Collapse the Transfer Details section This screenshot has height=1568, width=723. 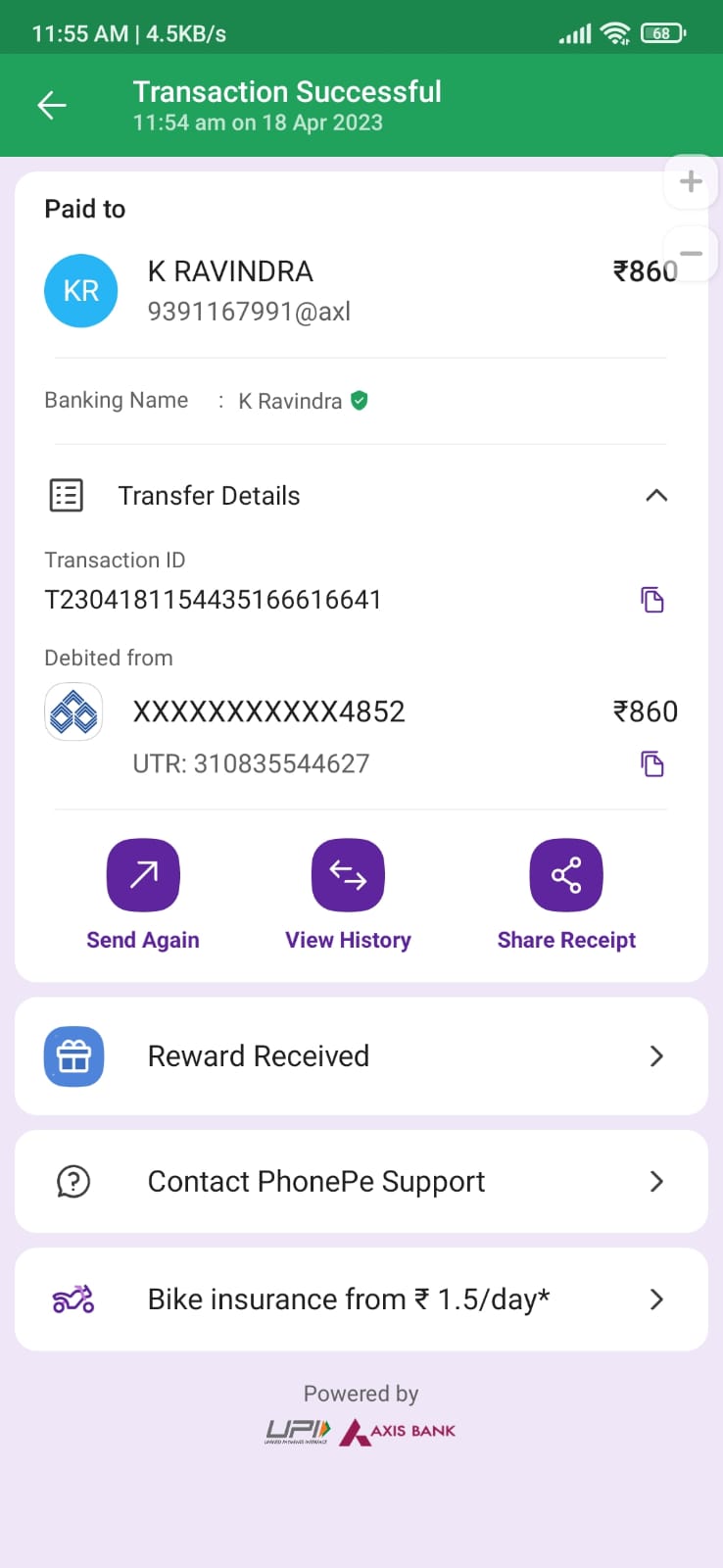[x=656, y=496]
